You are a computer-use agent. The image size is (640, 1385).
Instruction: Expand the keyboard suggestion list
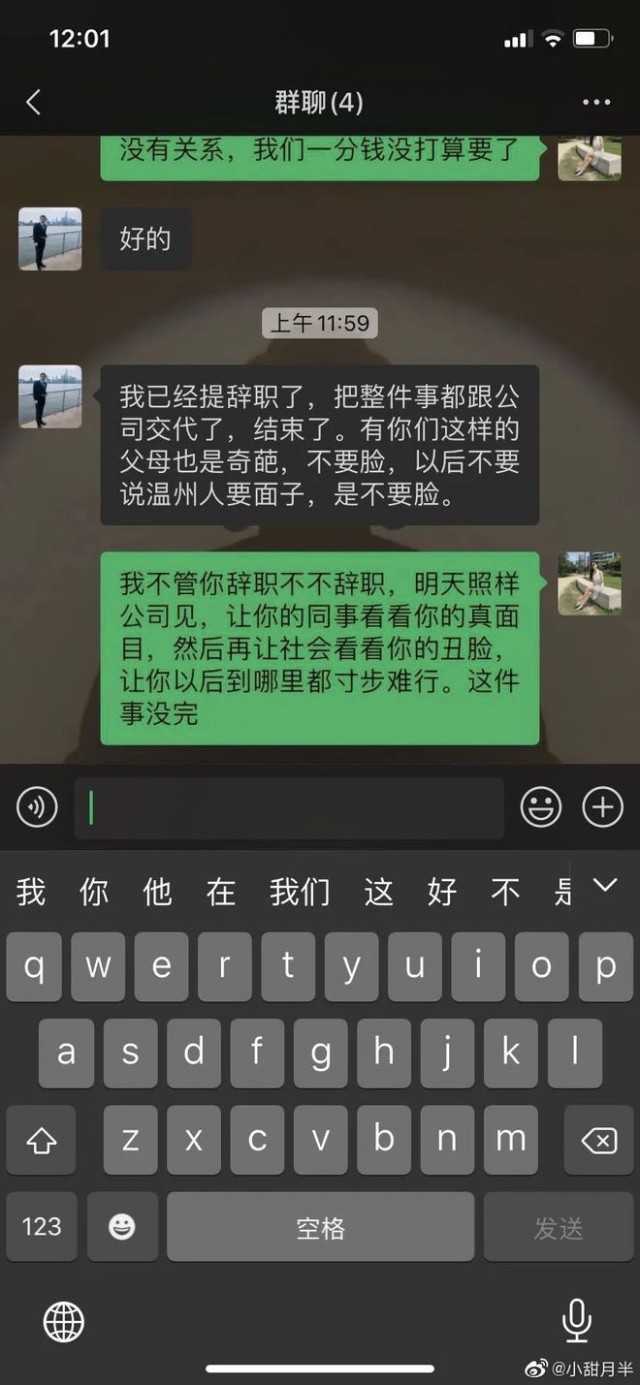tap(605, 885)
